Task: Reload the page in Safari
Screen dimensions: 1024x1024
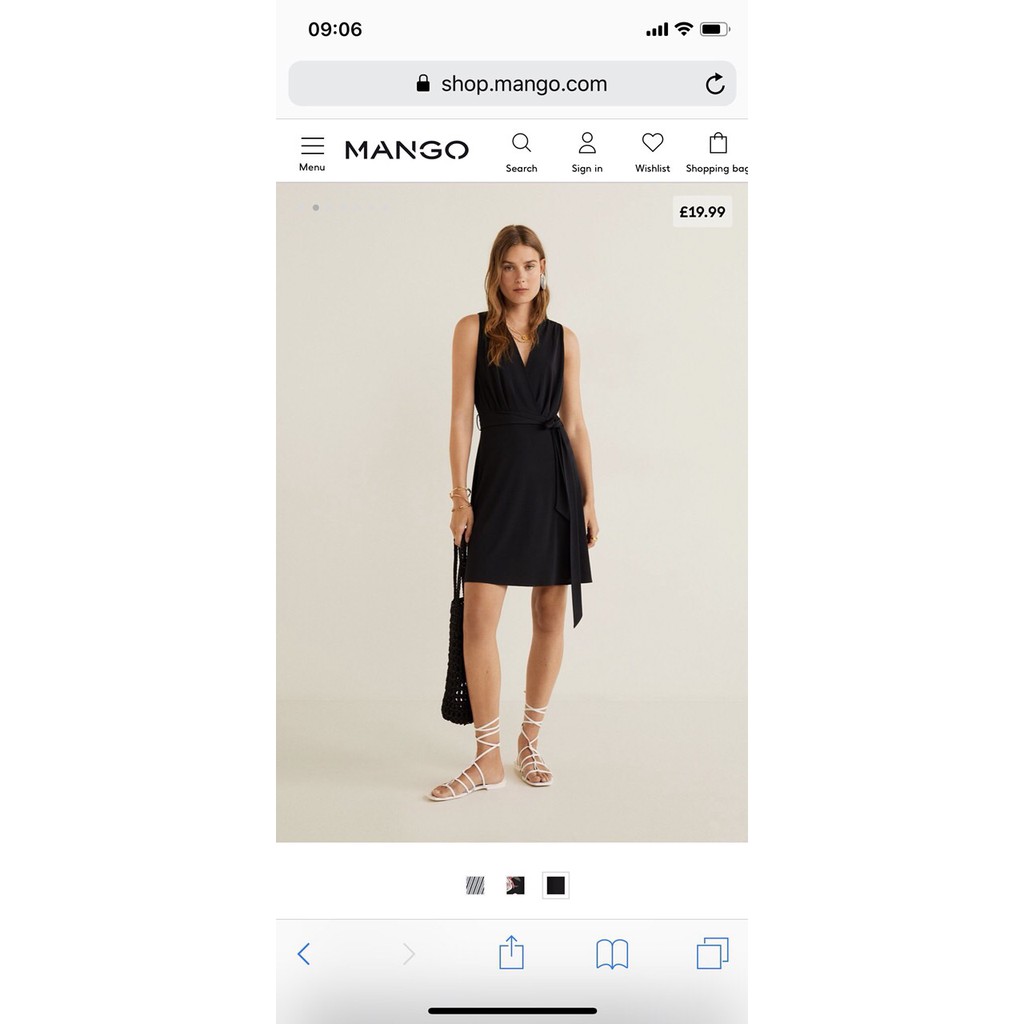Action: point(714,85)
